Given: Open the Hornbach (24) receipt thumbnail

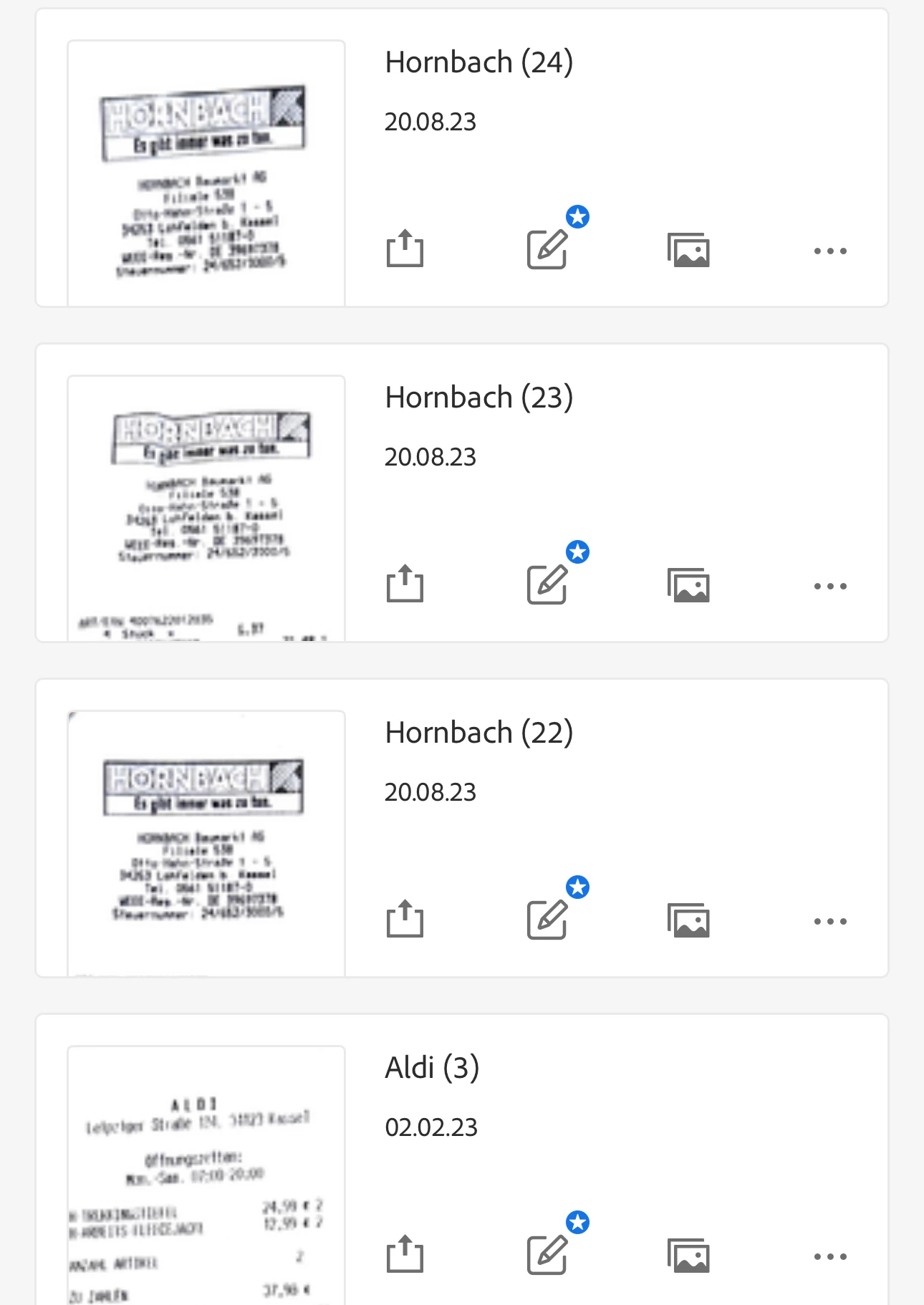Looking at the screenshot, I should 206,173.
